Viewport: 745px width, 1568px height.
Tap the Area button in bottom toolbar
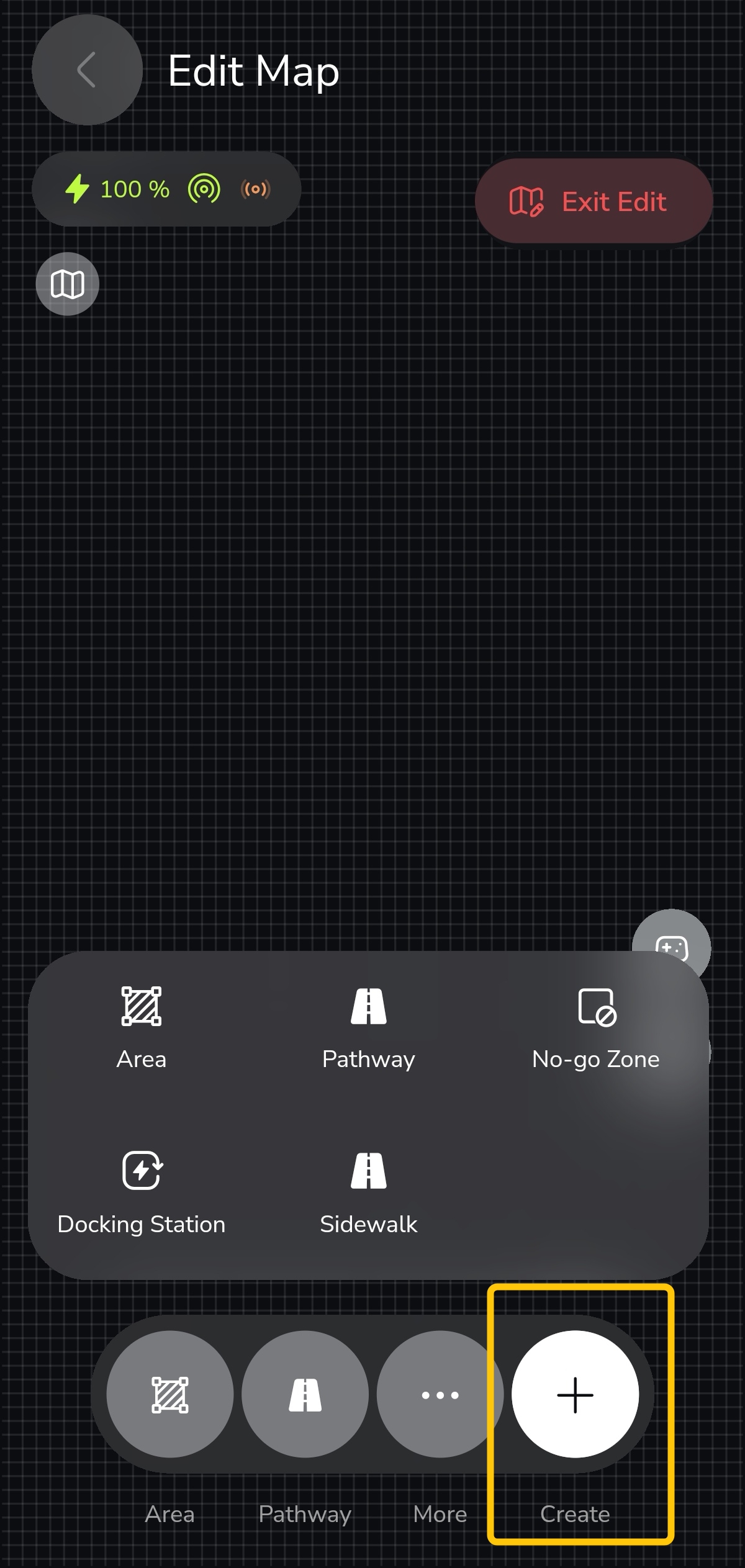[170, 1394]
